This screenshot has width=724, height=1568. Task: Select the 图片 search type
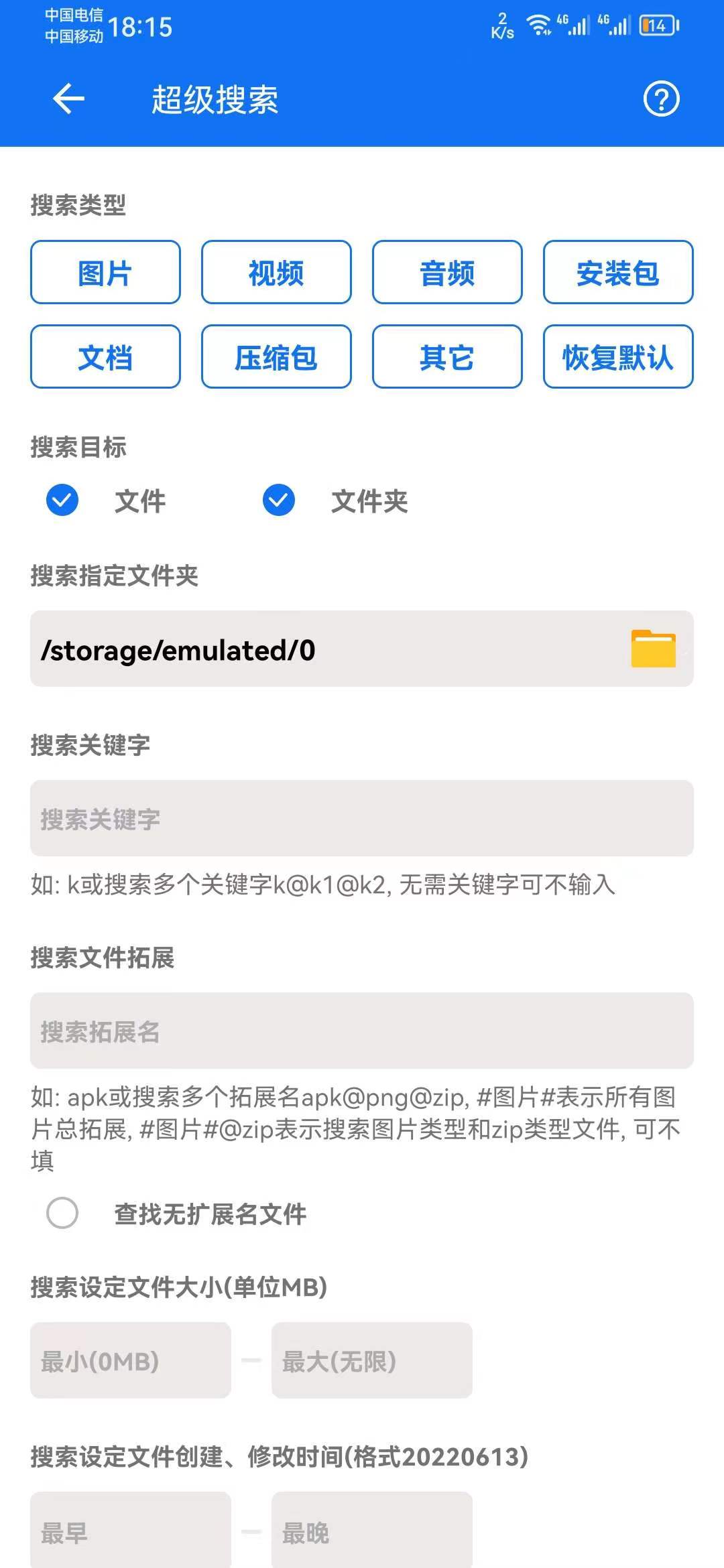[x=105, y=273]
